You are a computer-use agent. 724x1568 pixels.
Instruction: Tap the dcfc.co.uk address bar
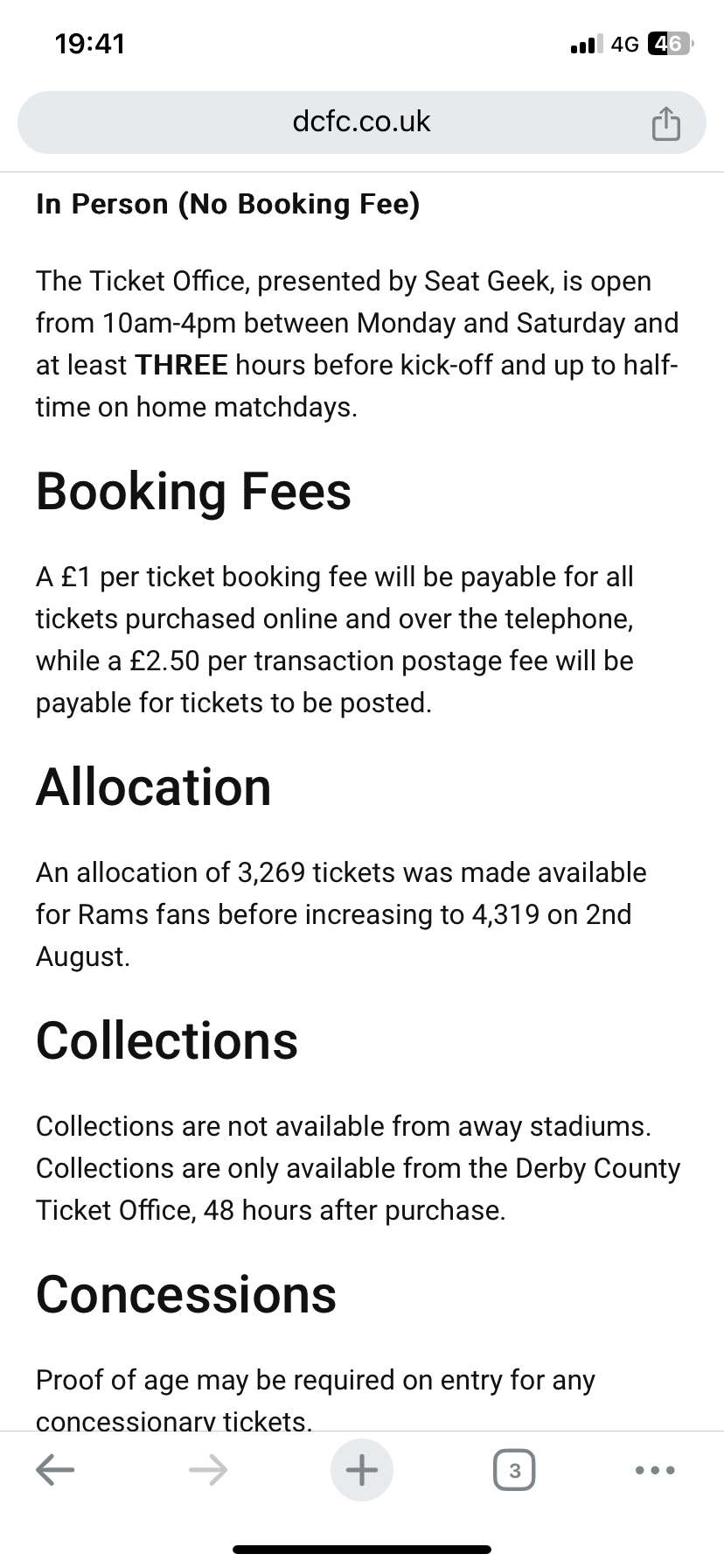[361, 122]
